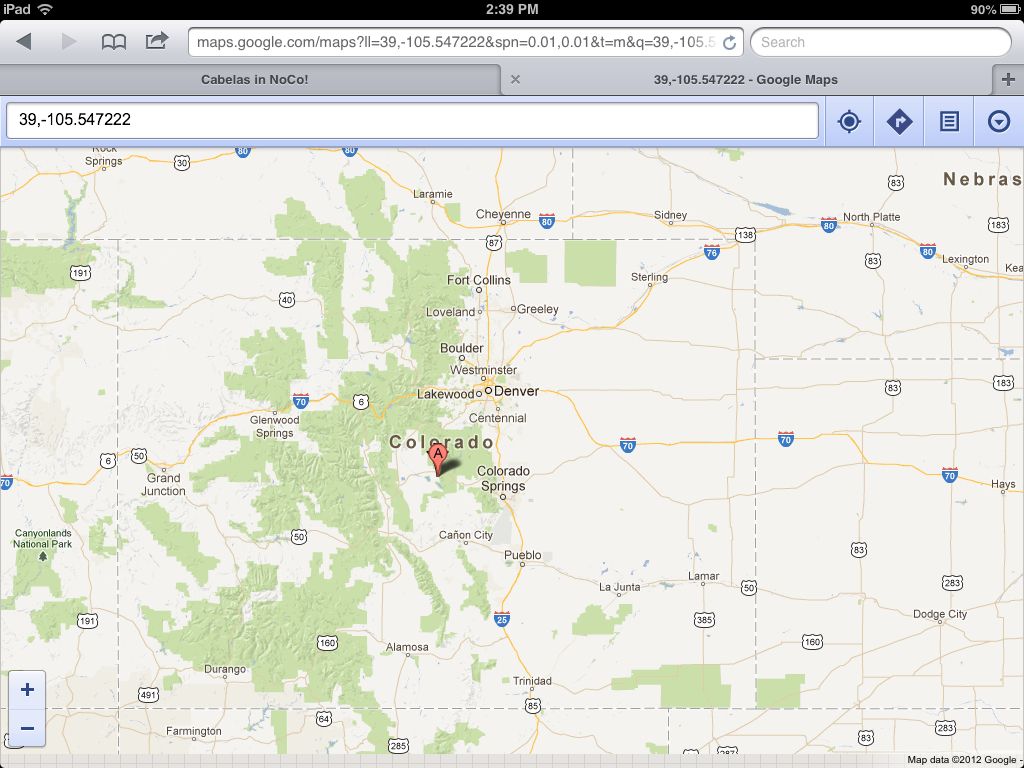Edit the map coordinates search box
Viewport: 1024px width, 768px height.
[x=412, y=121]
